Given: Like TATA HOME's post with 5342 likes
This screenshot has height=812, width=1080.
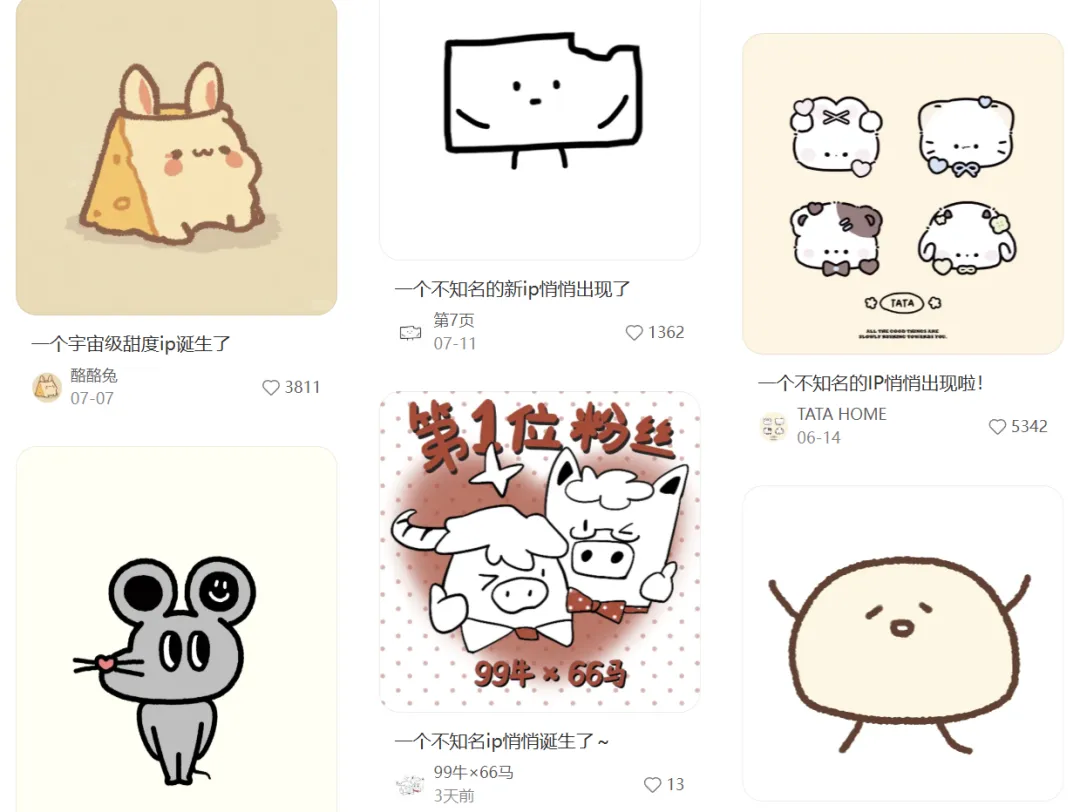Looking at the screenshot, I should tap(997, 427).
